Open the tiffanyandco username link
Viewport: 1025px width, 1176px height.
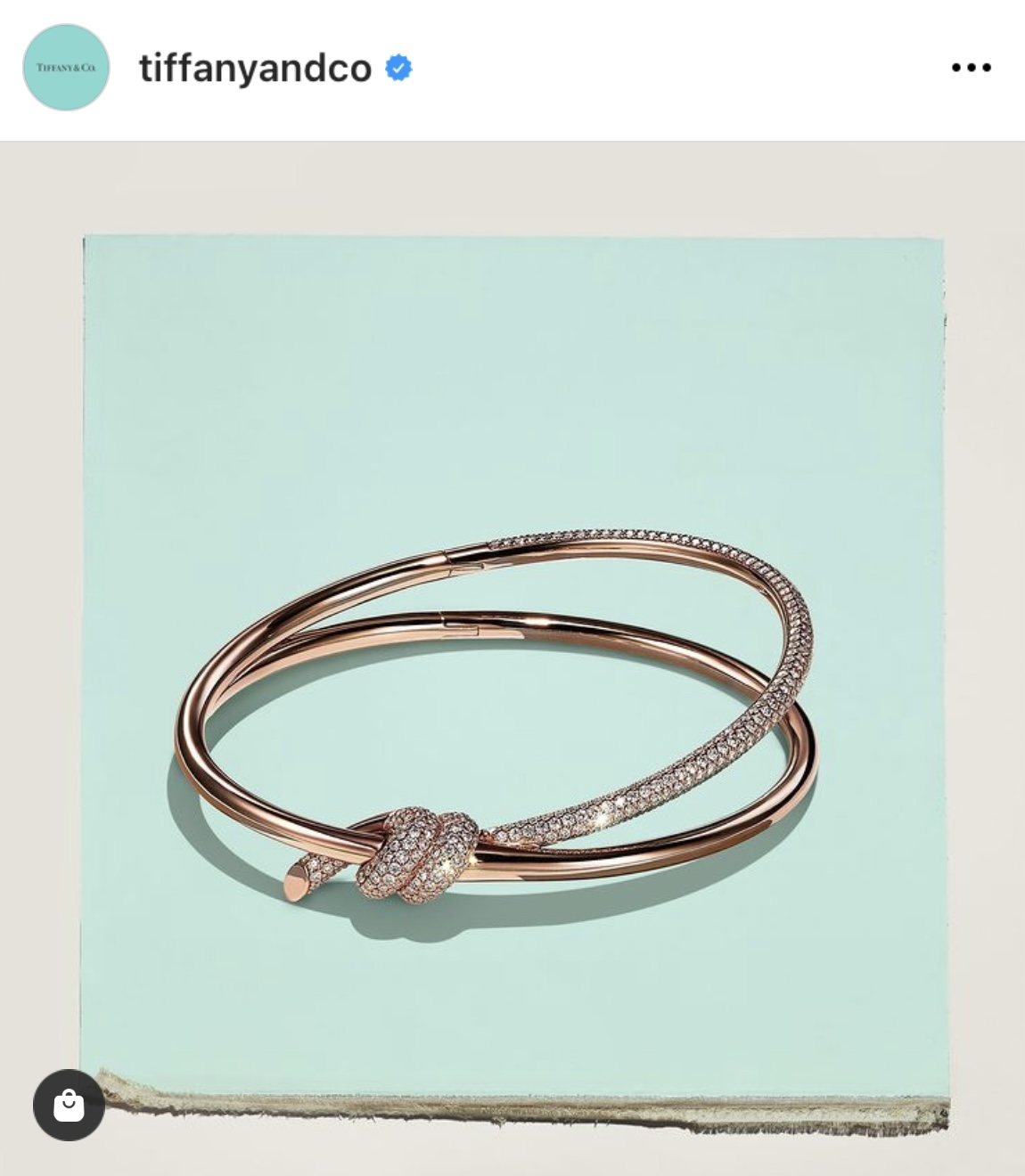tap(255, 69)
